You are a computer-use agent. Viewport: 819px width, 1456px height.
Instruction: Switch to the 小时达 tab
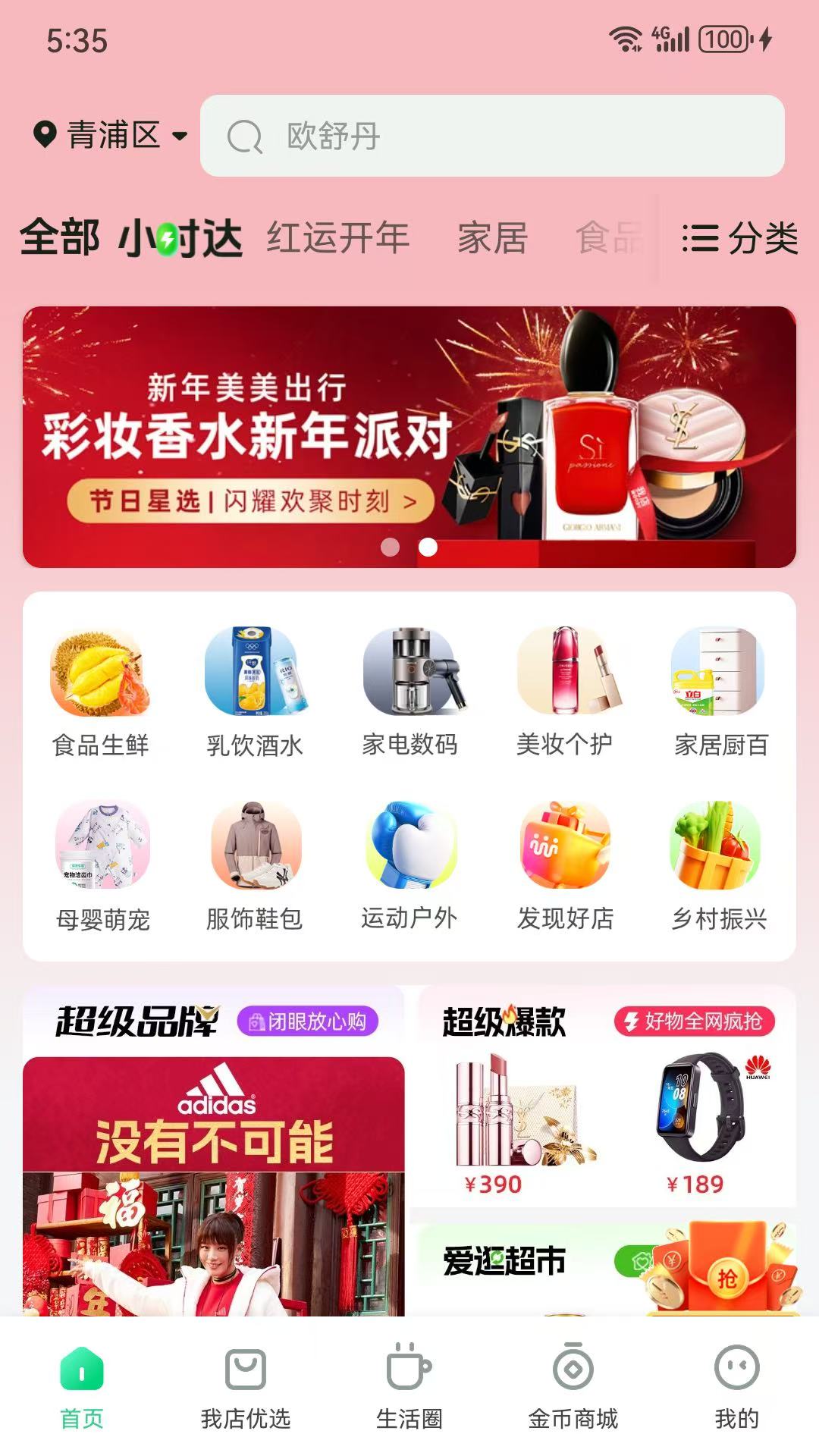[x=180, y=239]
